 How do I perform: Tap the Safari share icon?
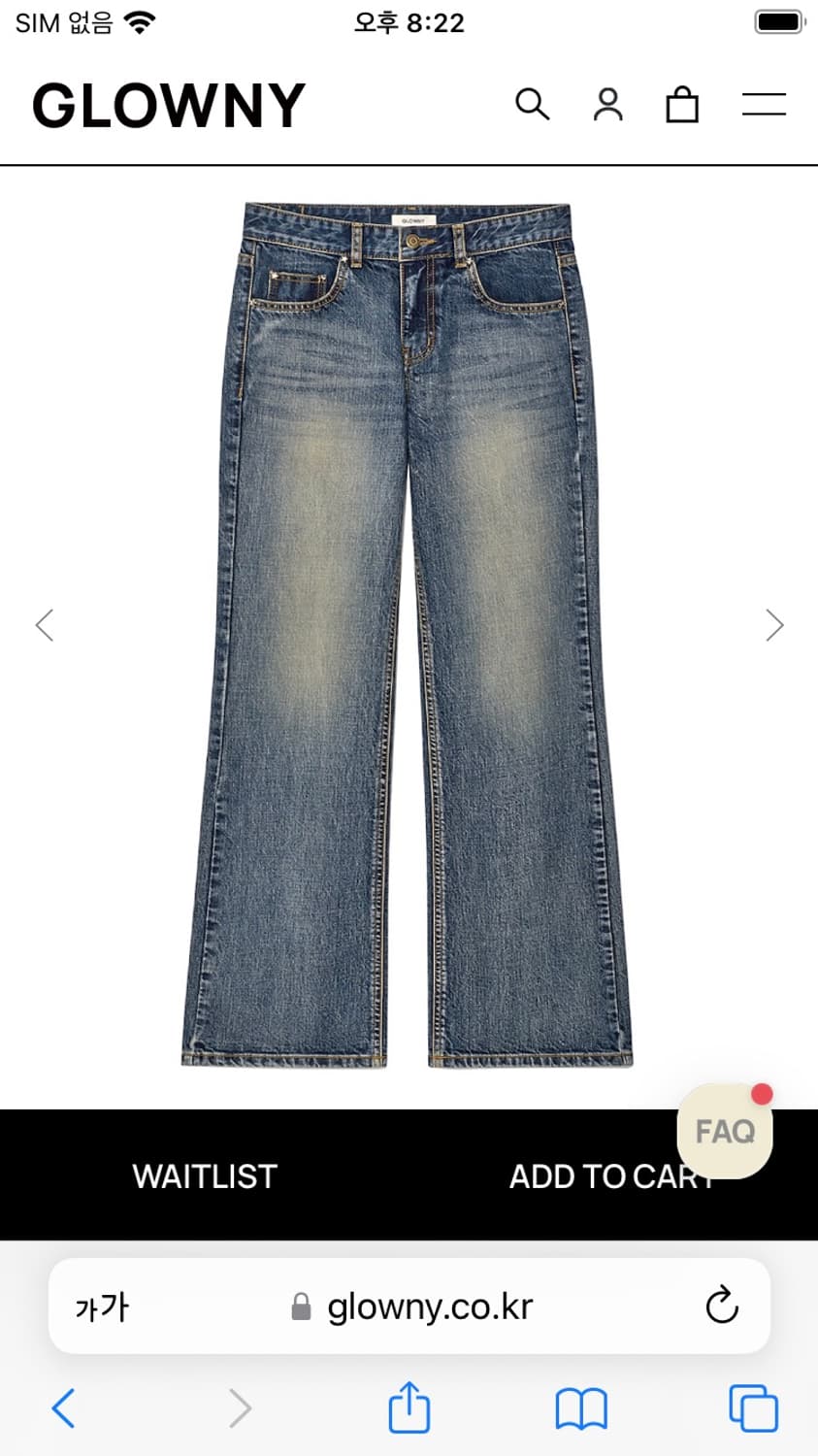(409, 1407)
